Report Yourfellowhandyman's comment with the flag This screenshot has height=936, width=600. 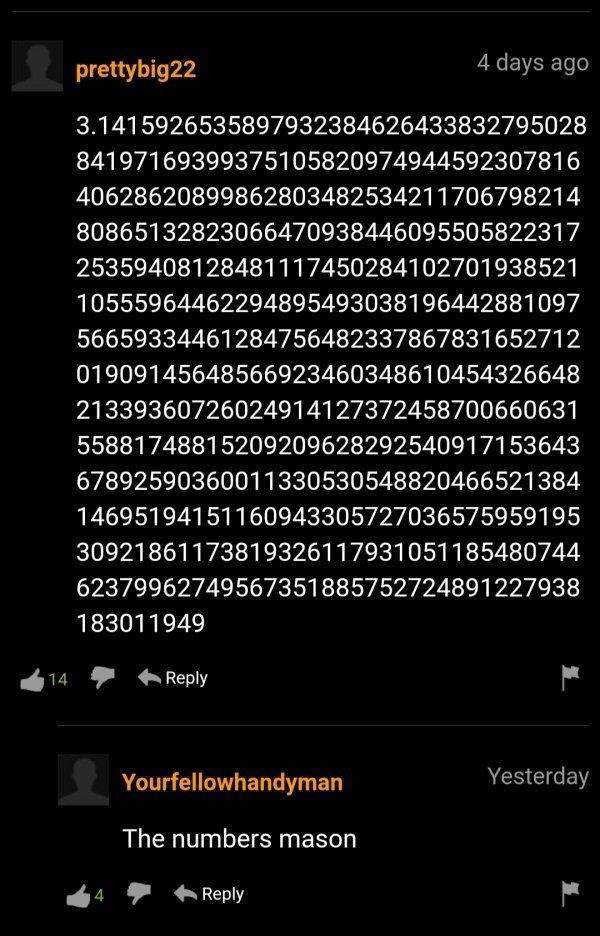coord(569,894)
